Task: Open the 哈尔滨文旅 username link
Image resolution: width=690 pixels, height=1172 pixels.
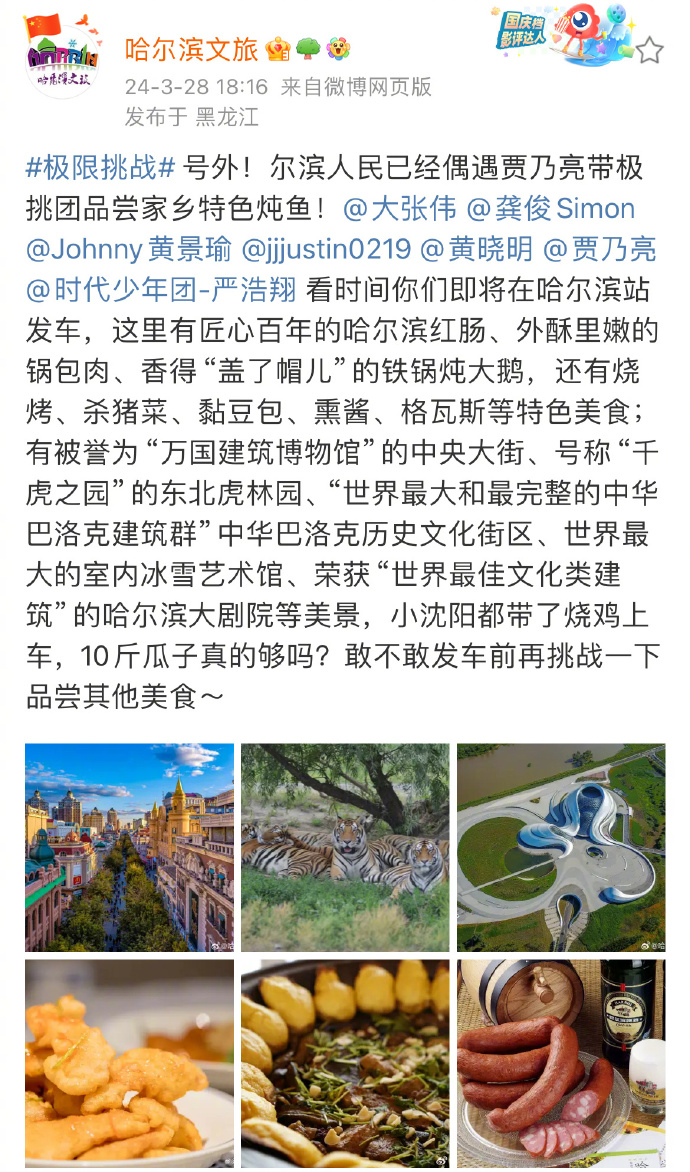Action: [192, 48]
